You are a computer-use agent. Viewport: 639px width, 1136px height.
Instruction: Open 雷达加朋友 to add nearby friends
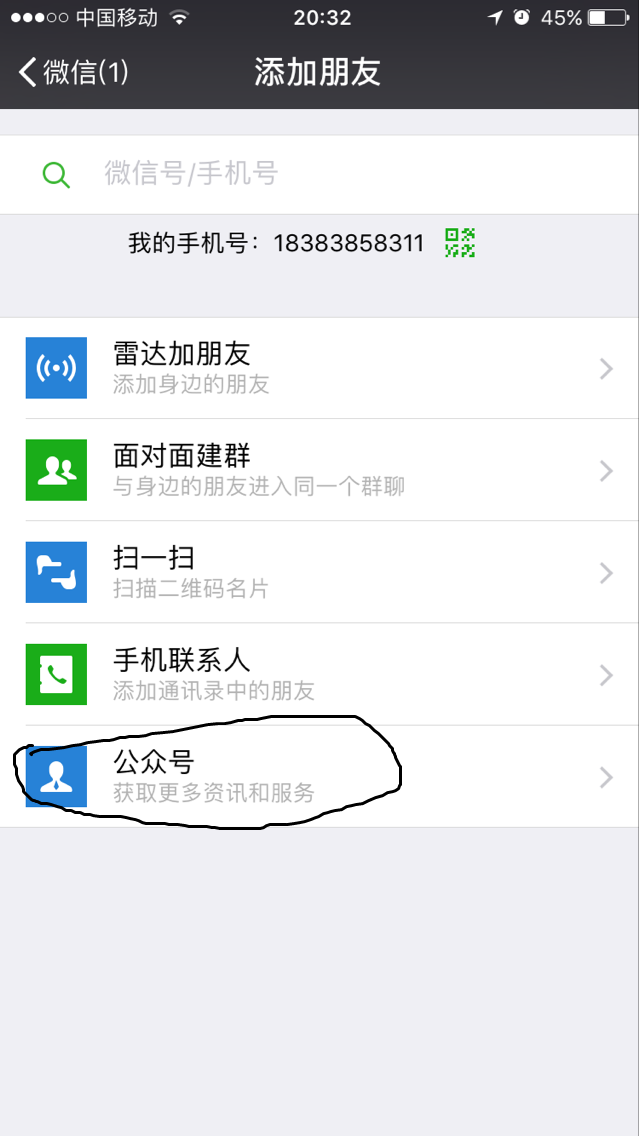click(320, 368)
